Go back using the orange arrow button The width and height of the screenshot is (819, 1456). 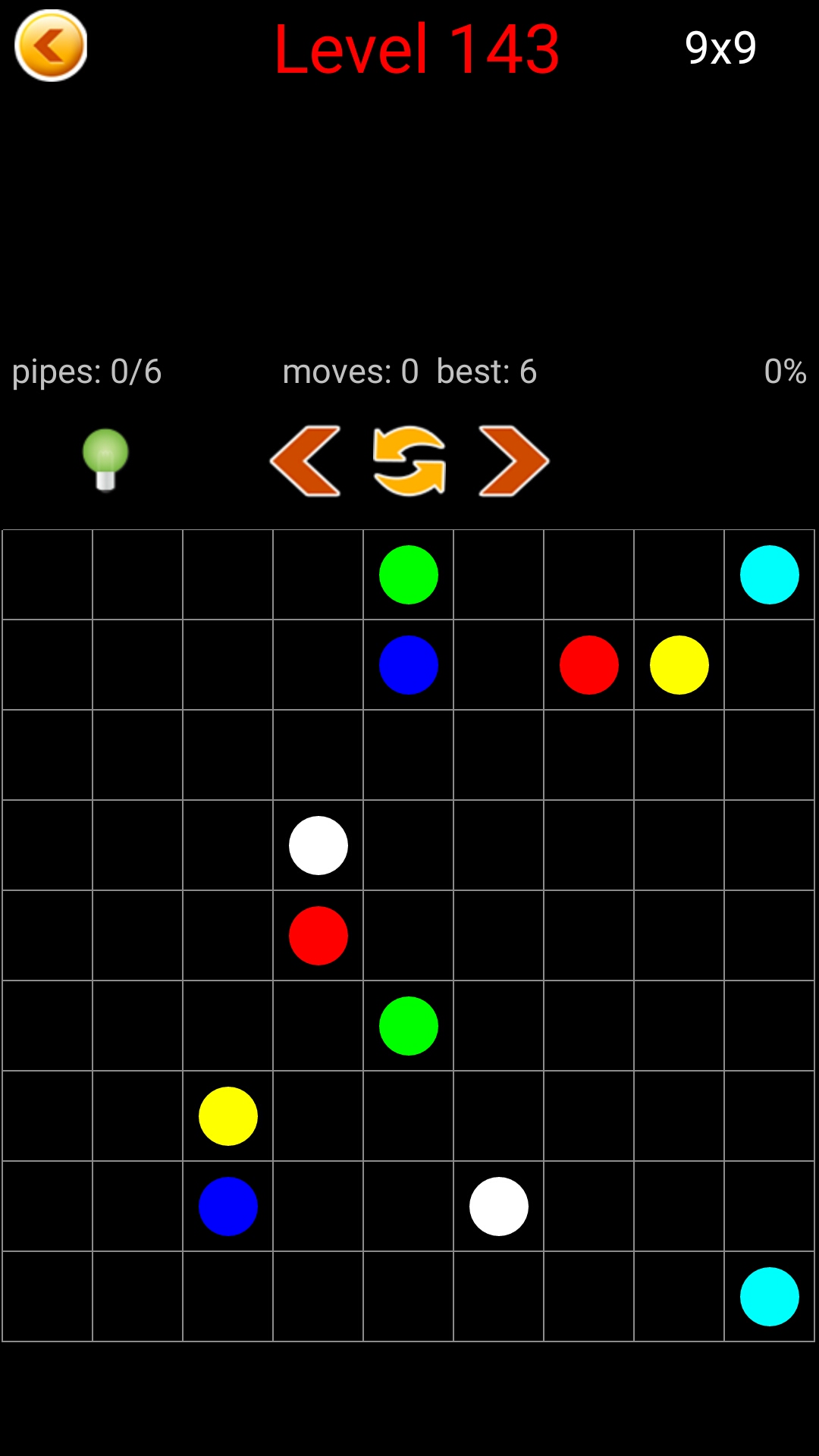tap(51, 45)
